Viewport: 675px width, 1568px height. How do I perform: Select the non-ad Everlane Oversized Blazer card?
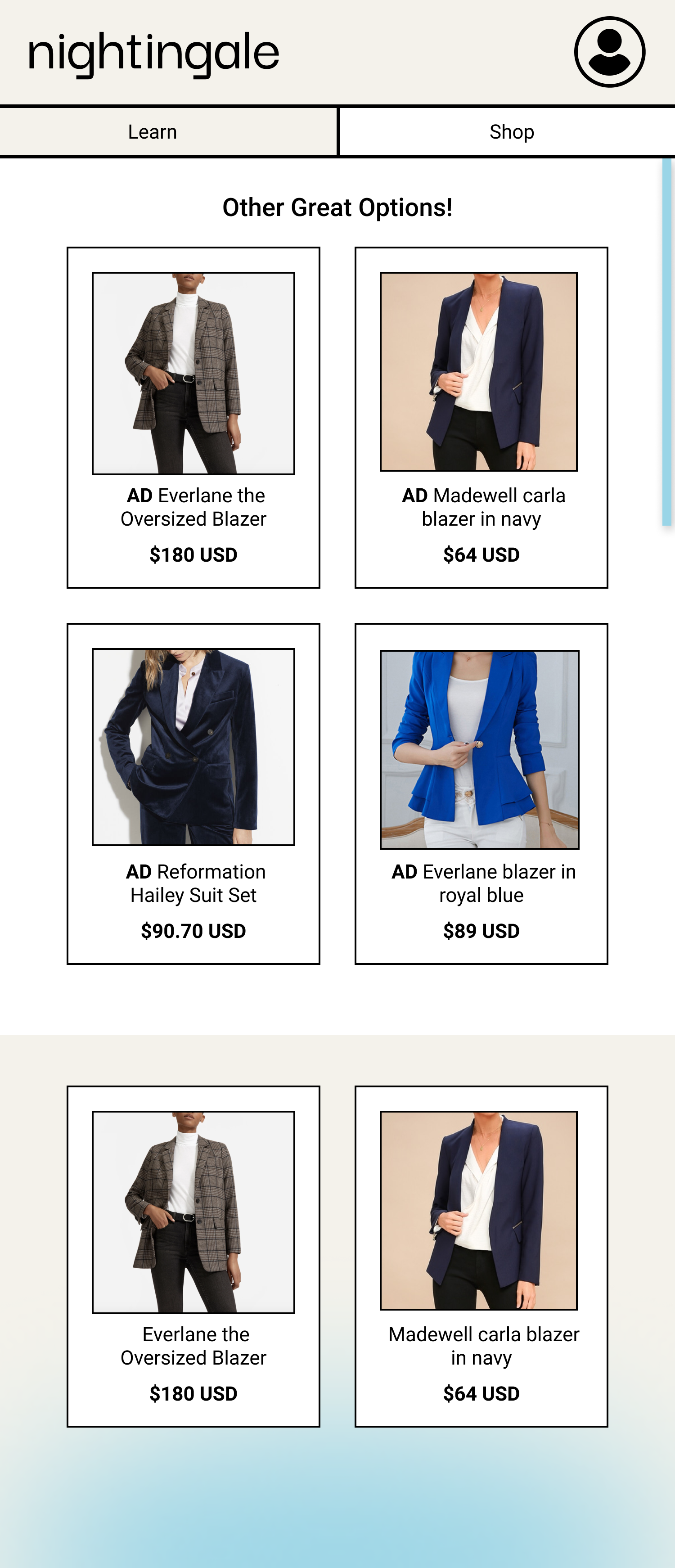coord(193,1256)
